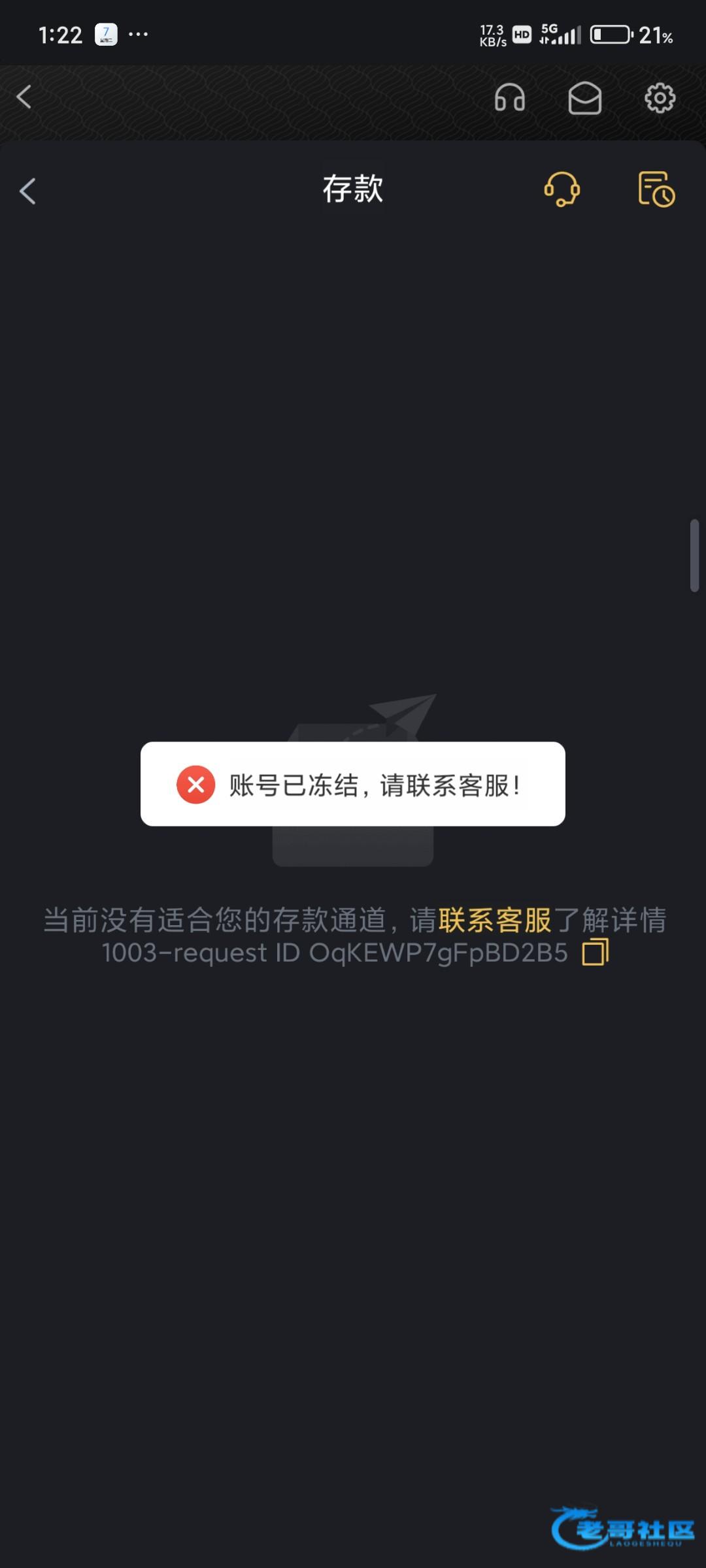
Task: Go back from the 存款 page
Action: pos(27,191)
